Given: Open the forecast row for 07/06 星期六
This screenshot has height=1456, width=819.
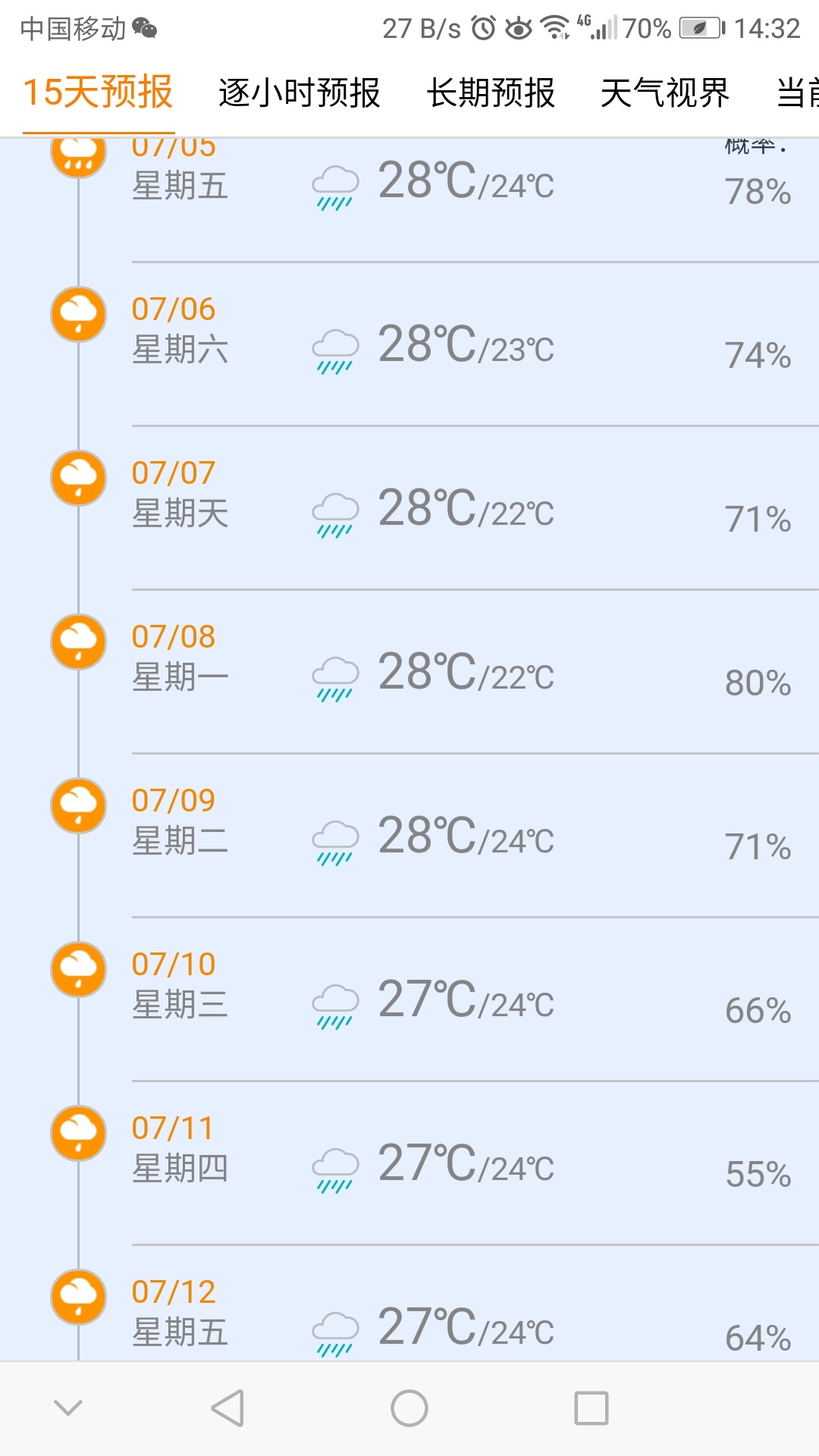Looking at the screenshot, I should pyautogui.click(x=409, y=344).
